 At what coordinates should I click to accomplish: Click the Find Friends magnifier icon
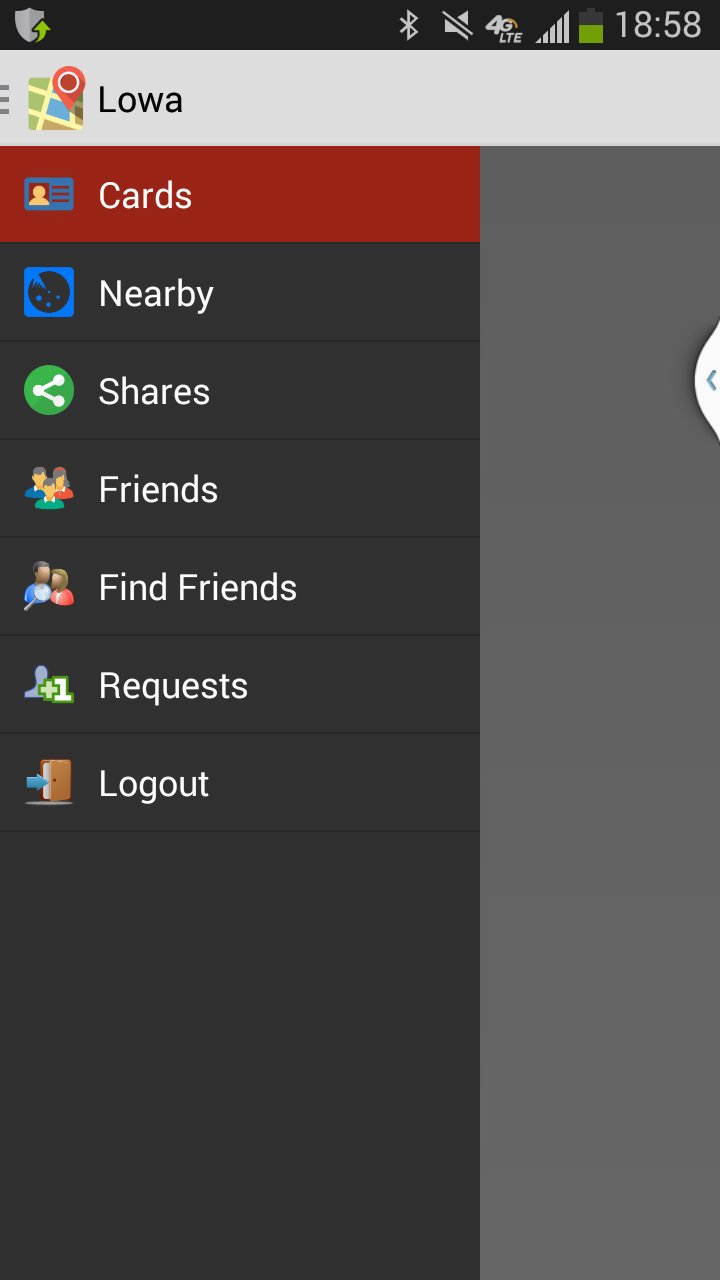coord(47,586)
